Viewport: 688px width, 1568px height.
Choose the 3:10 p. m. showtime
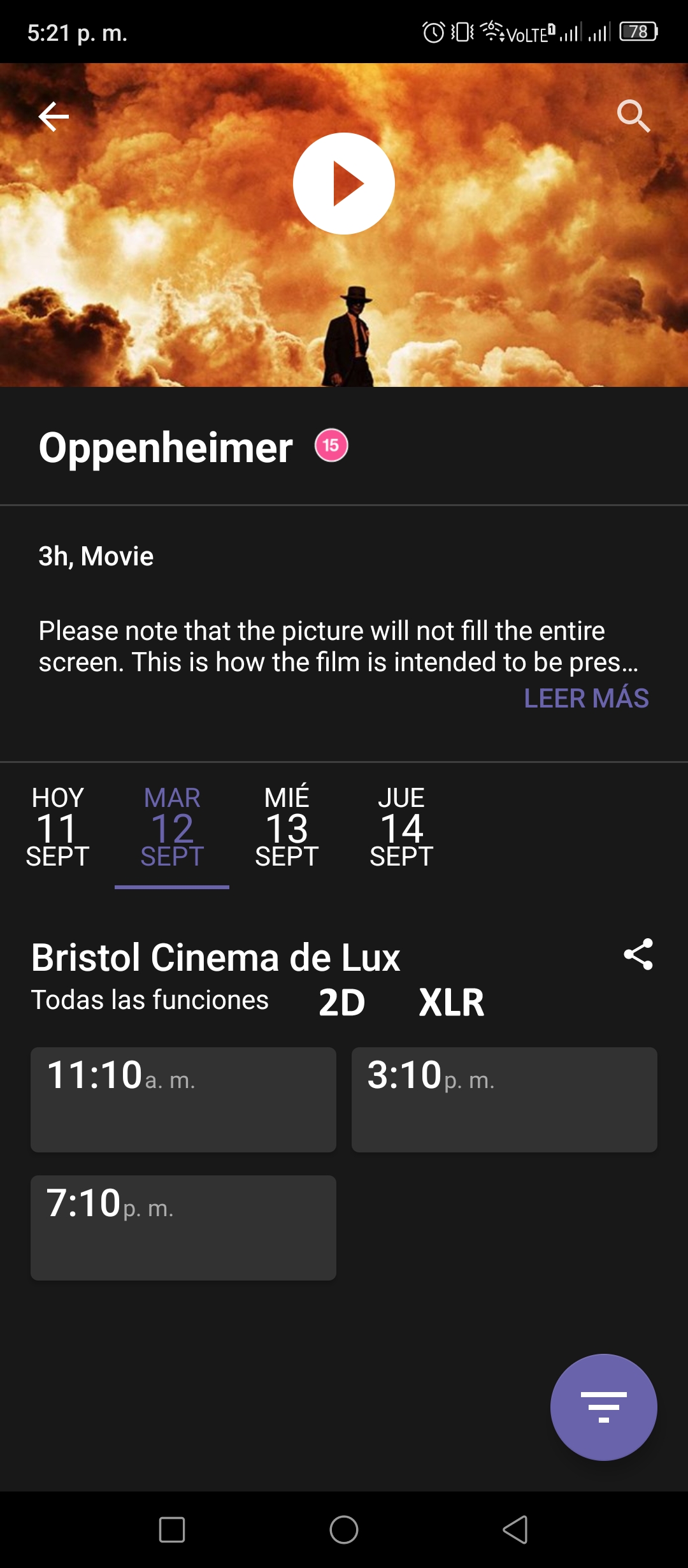[505, 1100]
